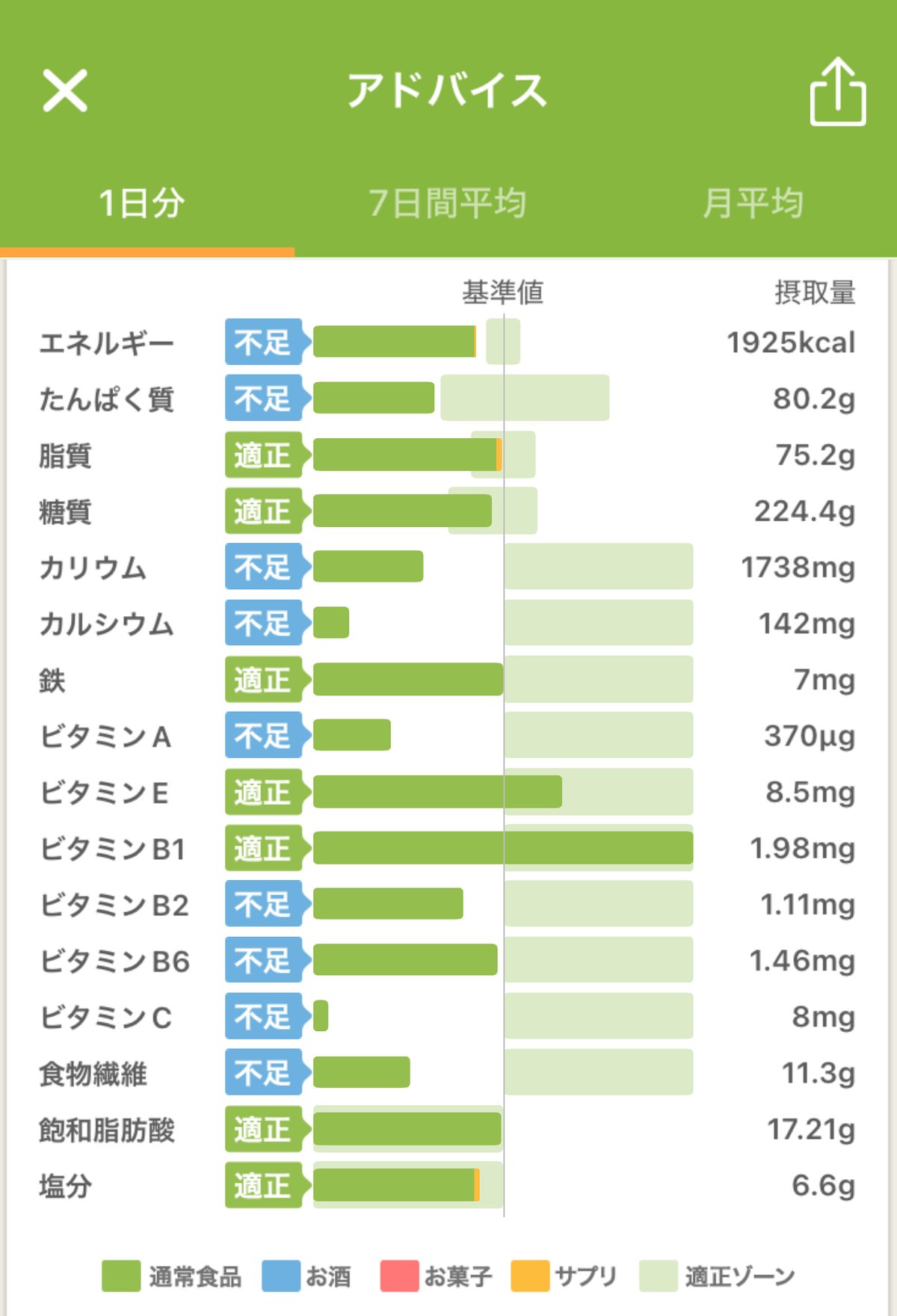Select the 適正ゾーン light green legend swatch

coord(658,1276)
